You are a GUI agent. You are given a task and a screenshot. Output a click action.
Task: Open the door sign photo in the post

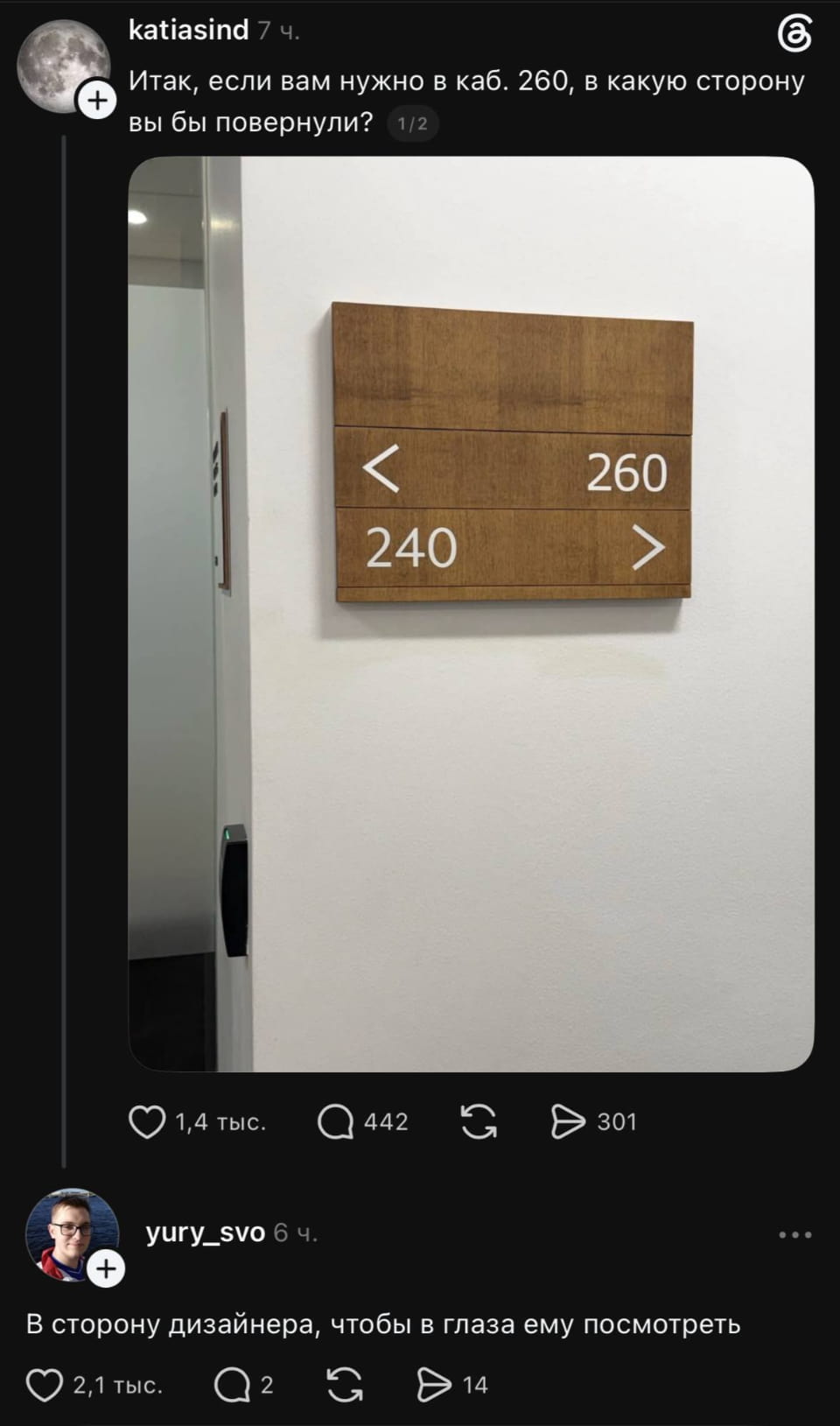(471, 614)
